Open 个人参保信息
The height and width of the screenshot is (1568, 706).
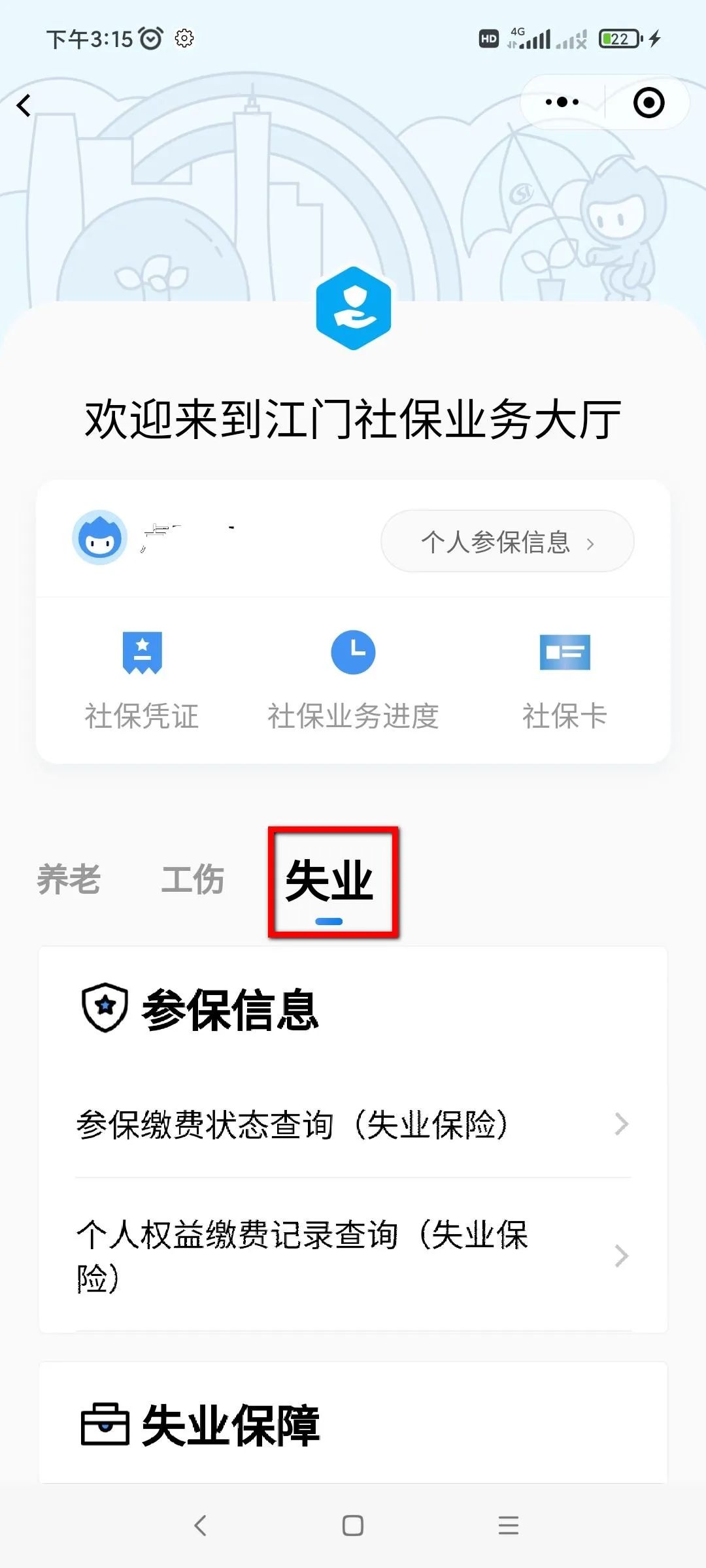pyautogui.click(x=507, y=542)
